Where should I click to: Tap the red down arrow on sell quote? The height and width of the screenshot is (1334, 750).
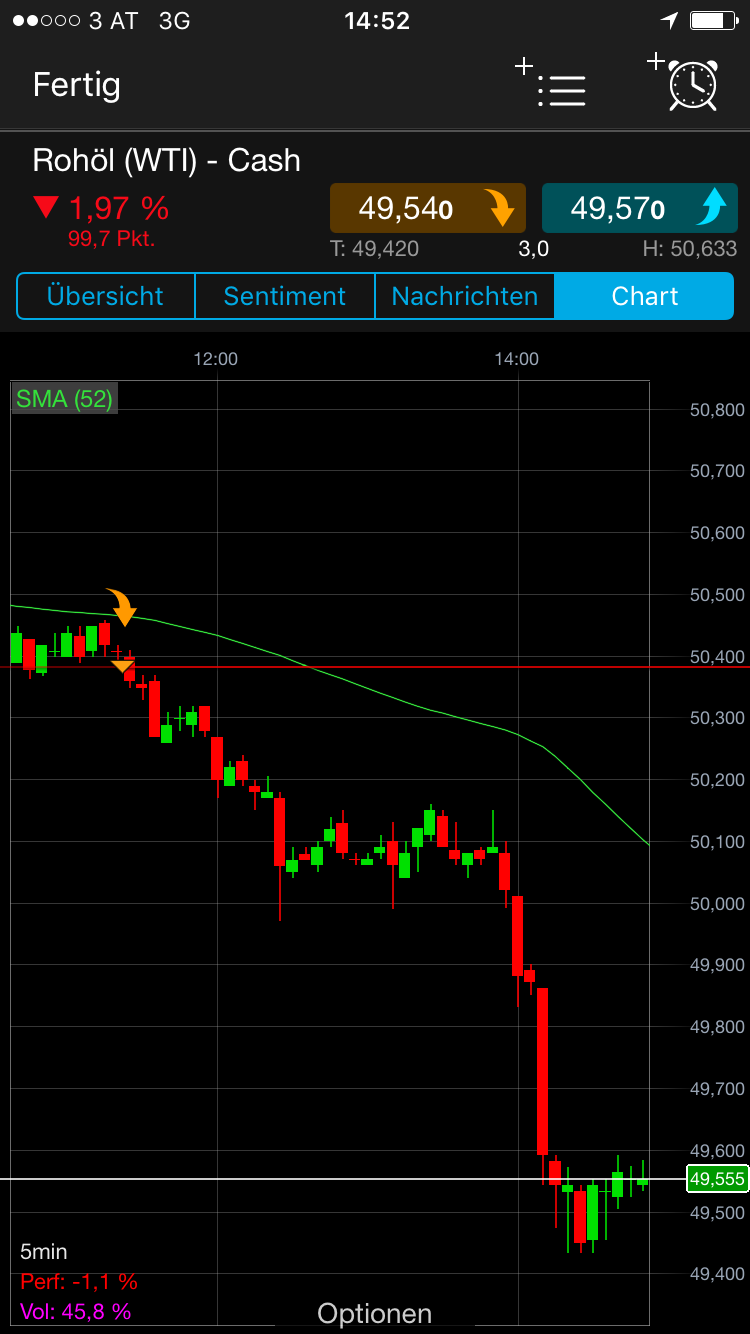pos(500,208)
